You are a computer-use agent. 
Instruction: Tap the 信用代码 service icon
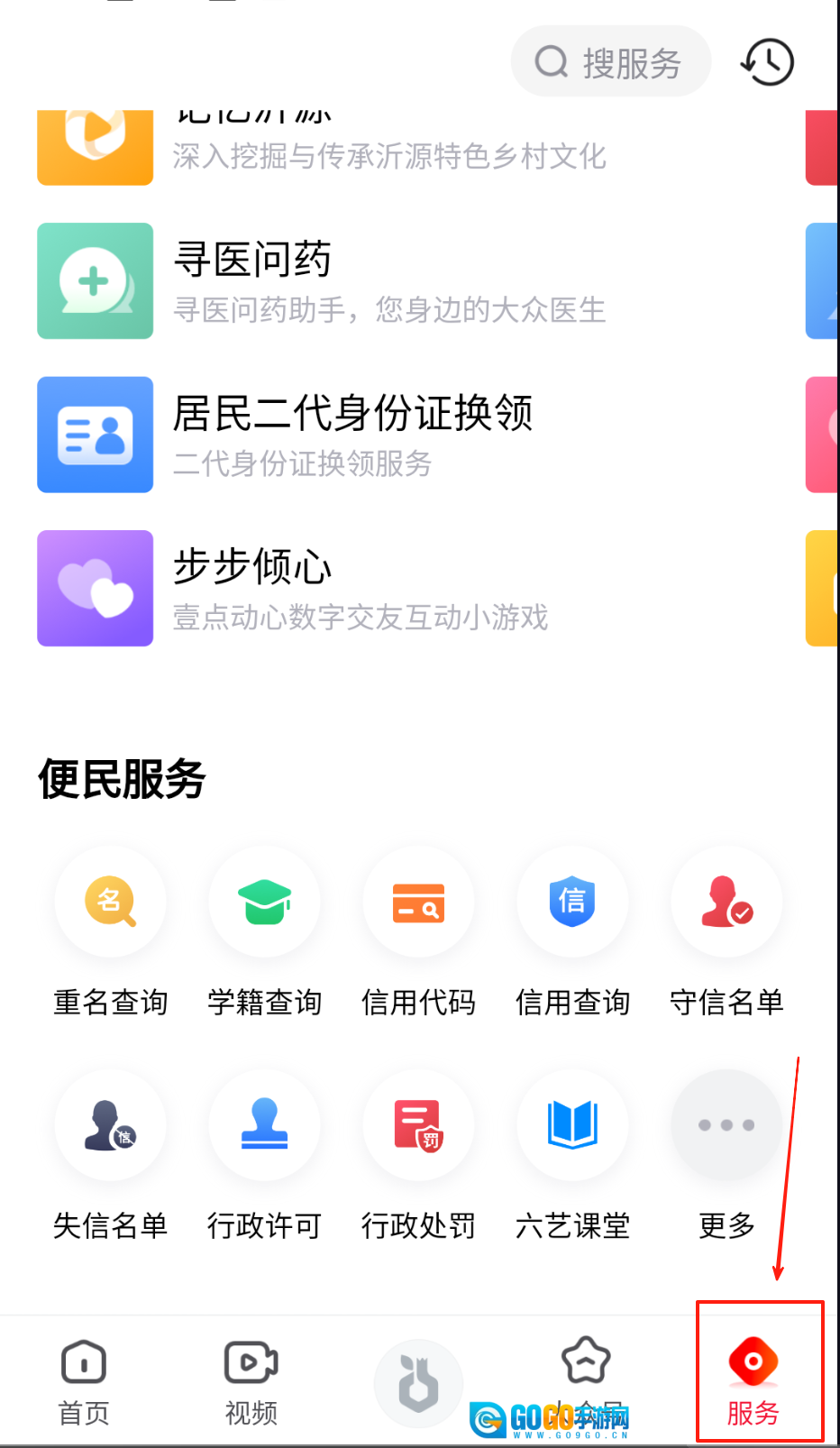pos(418,903)
